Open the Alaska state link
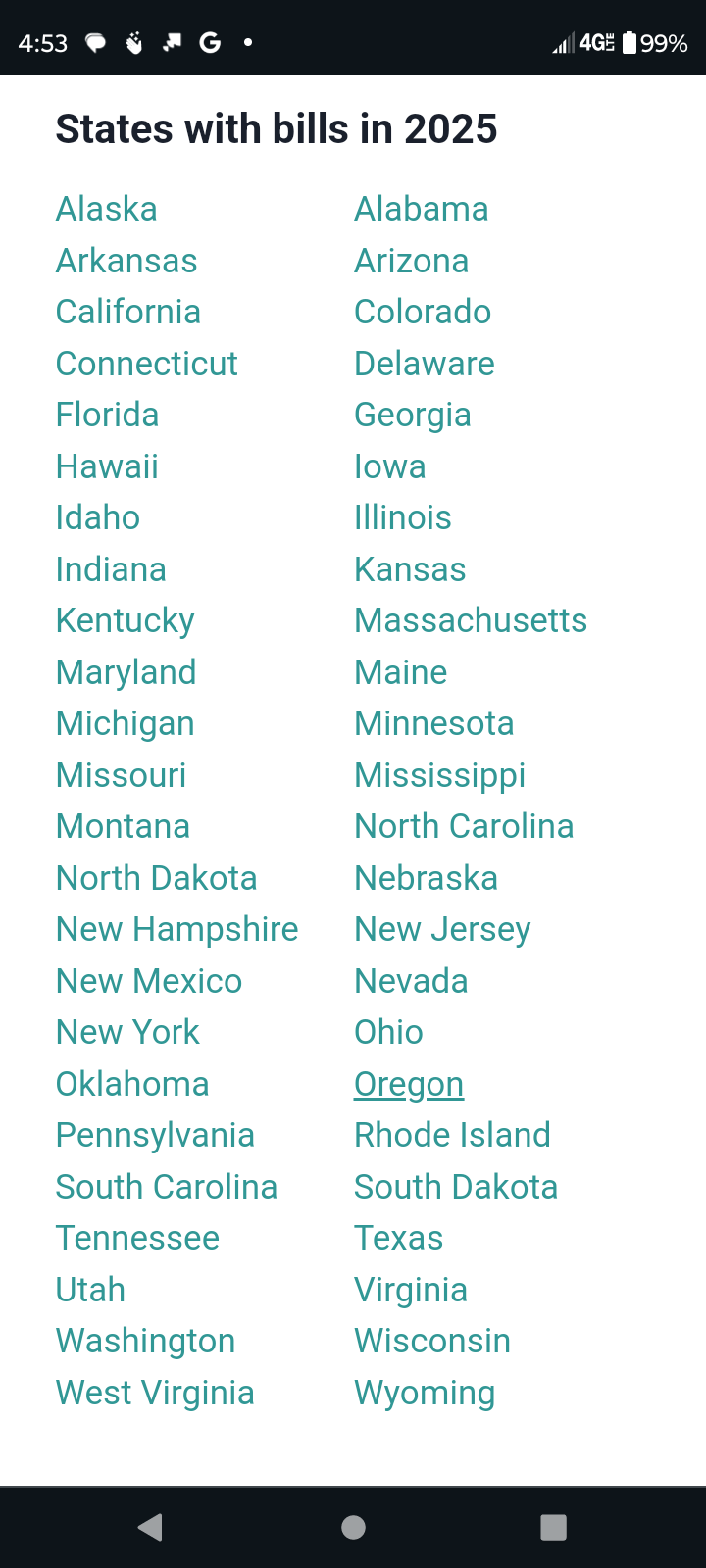Image resolution: width=706 pixels, height=1568 pixels. coord(106,209)
